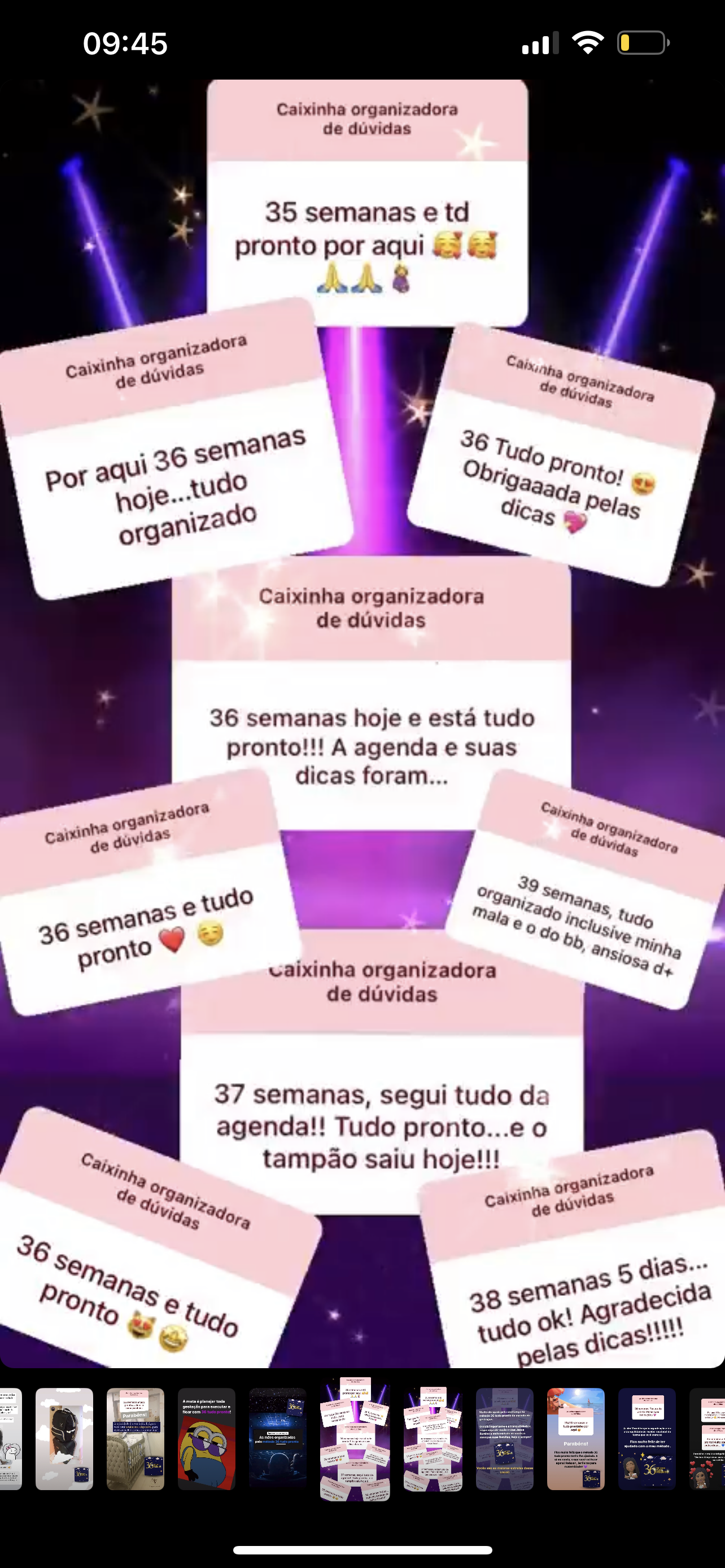Open the baby crib story thumbnail

tap(135, 1438)
